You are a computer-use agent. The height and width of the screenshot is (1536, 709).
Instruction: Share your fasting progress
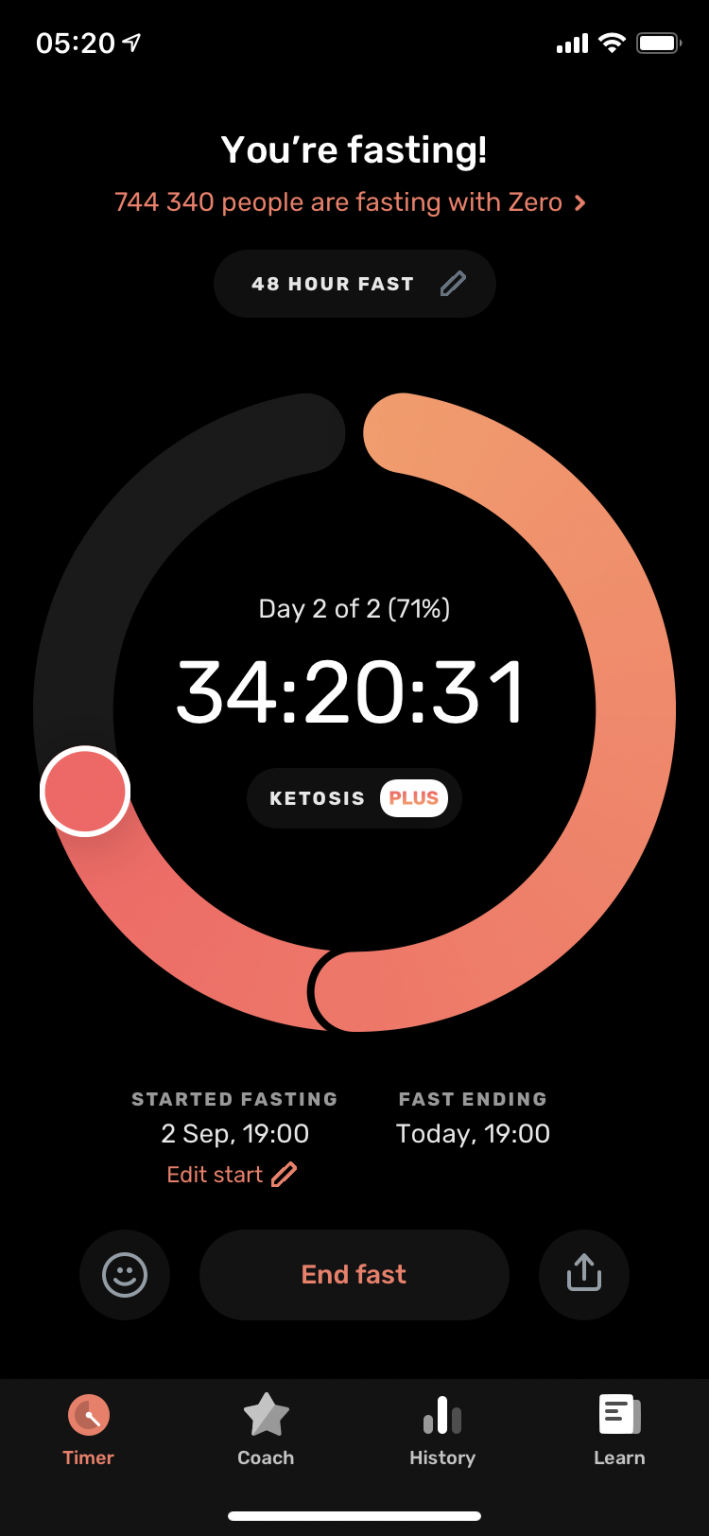[x=584, y=1275]
